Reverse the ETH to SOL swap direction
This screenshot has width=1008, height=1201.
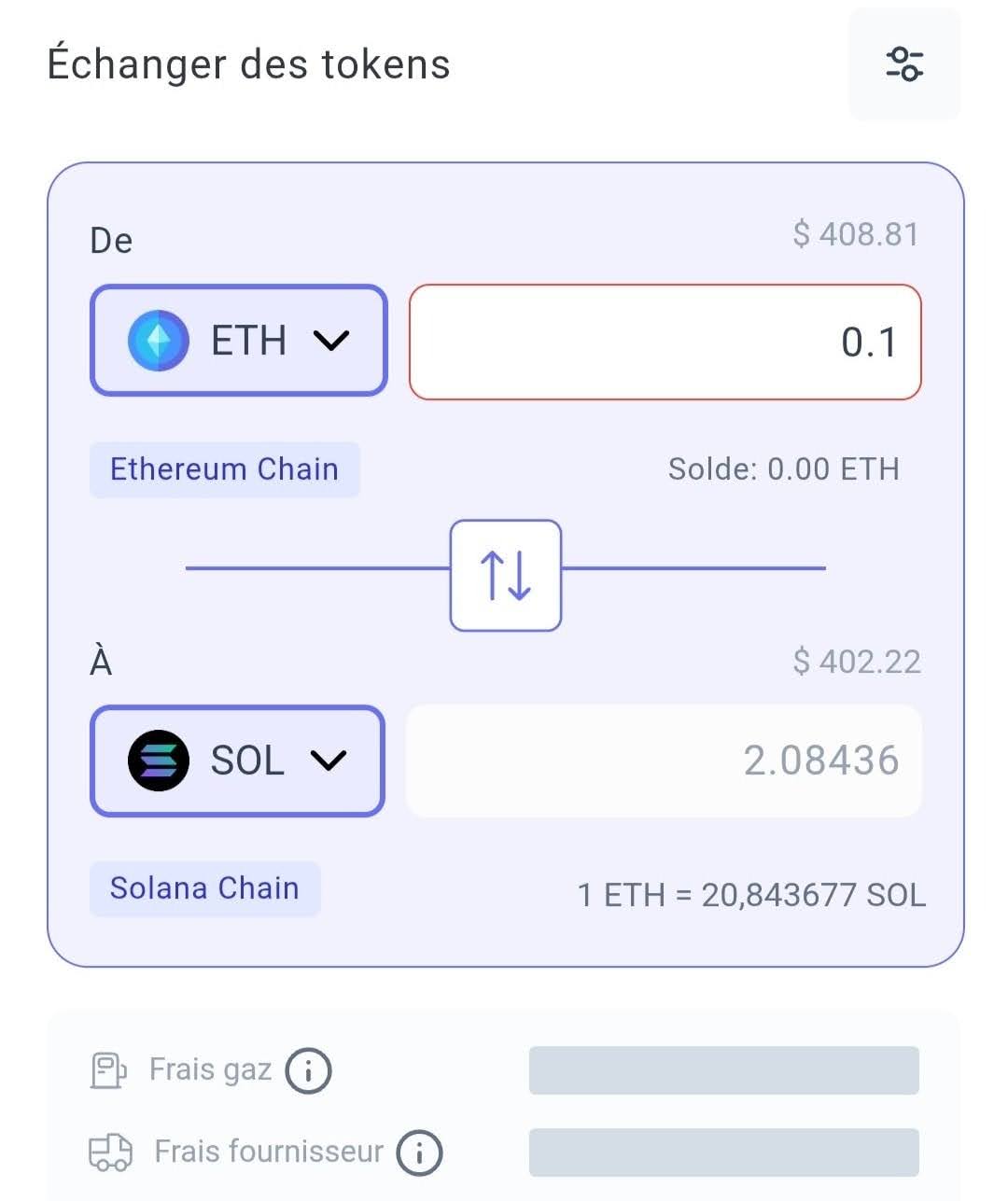(x=506, y=575)
